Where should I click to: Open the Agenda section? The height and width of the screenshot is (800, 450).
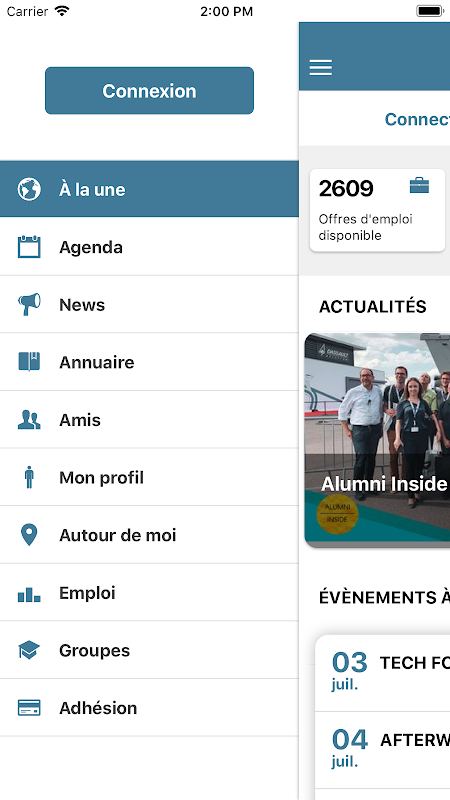coord(149,246)
